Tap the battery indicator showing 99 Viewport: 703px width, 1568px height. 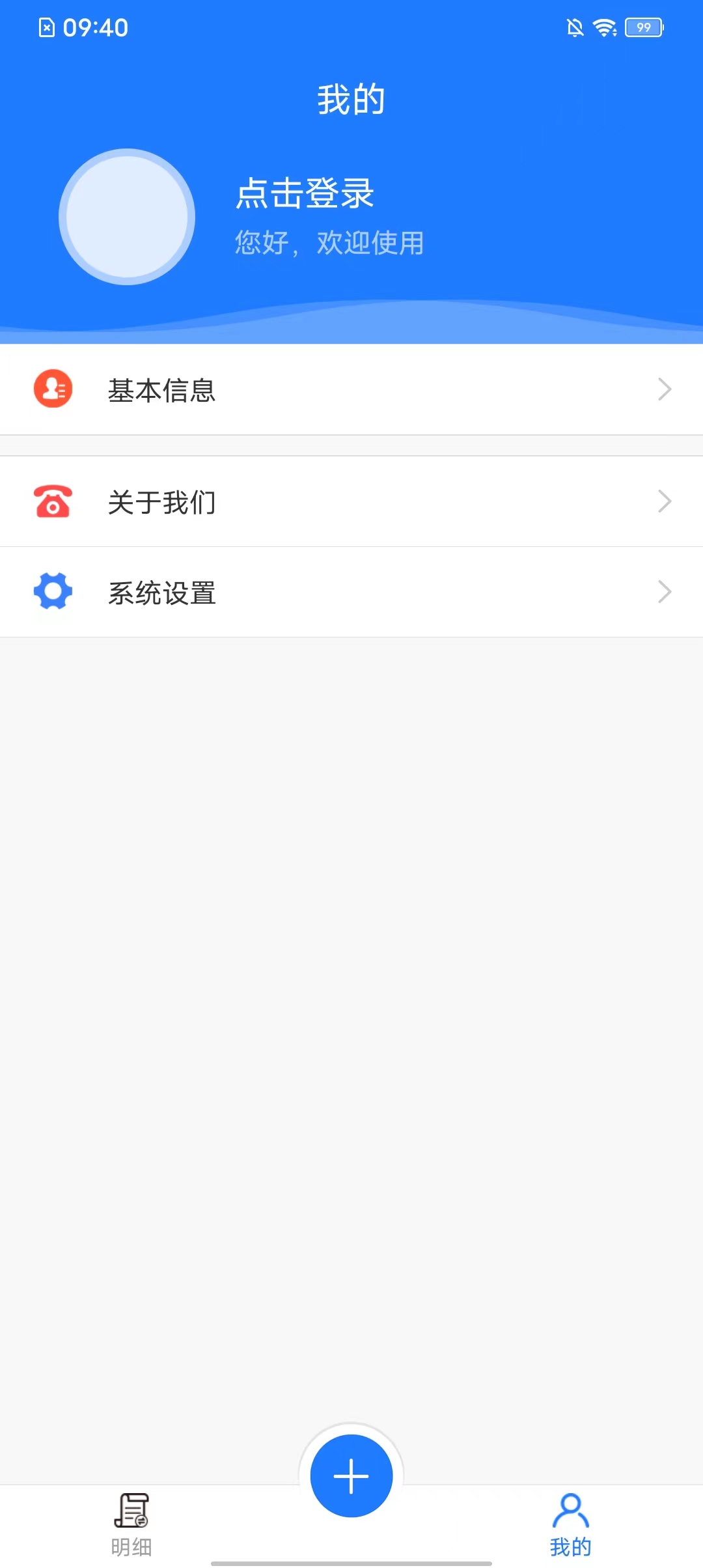pos(643,27)
